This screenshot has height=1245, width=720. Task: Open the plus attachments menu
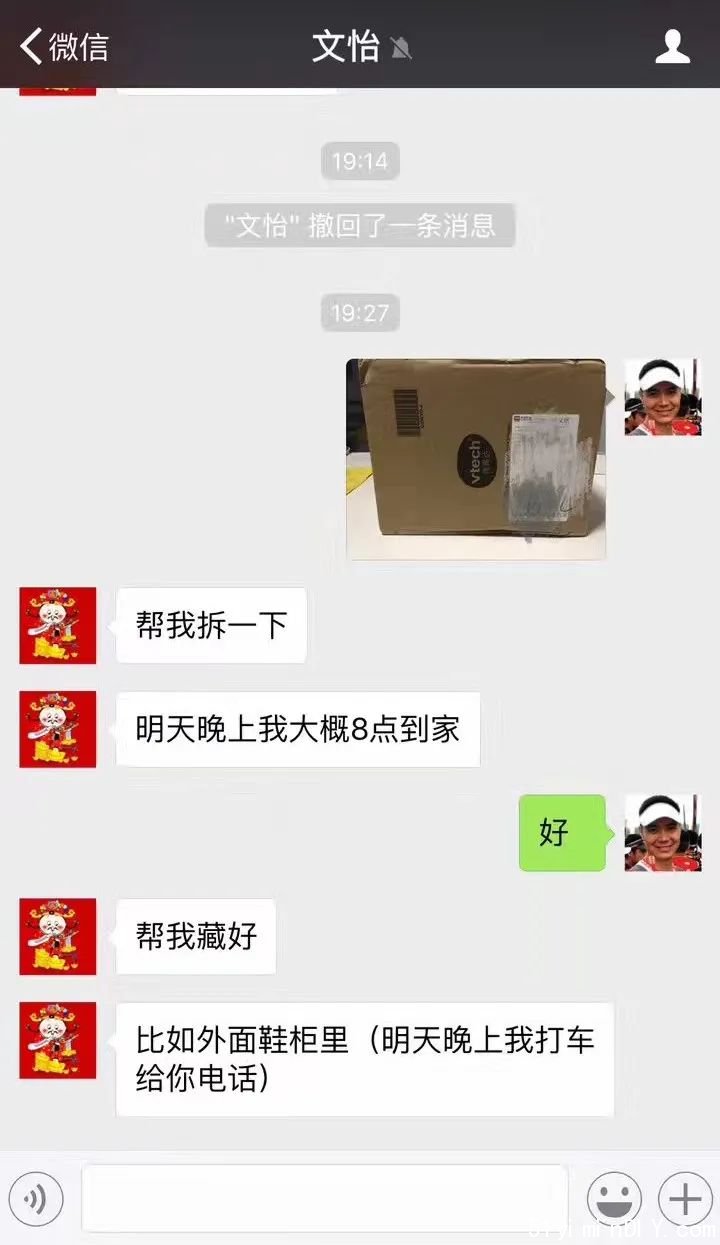click(x=685, y=1198)
